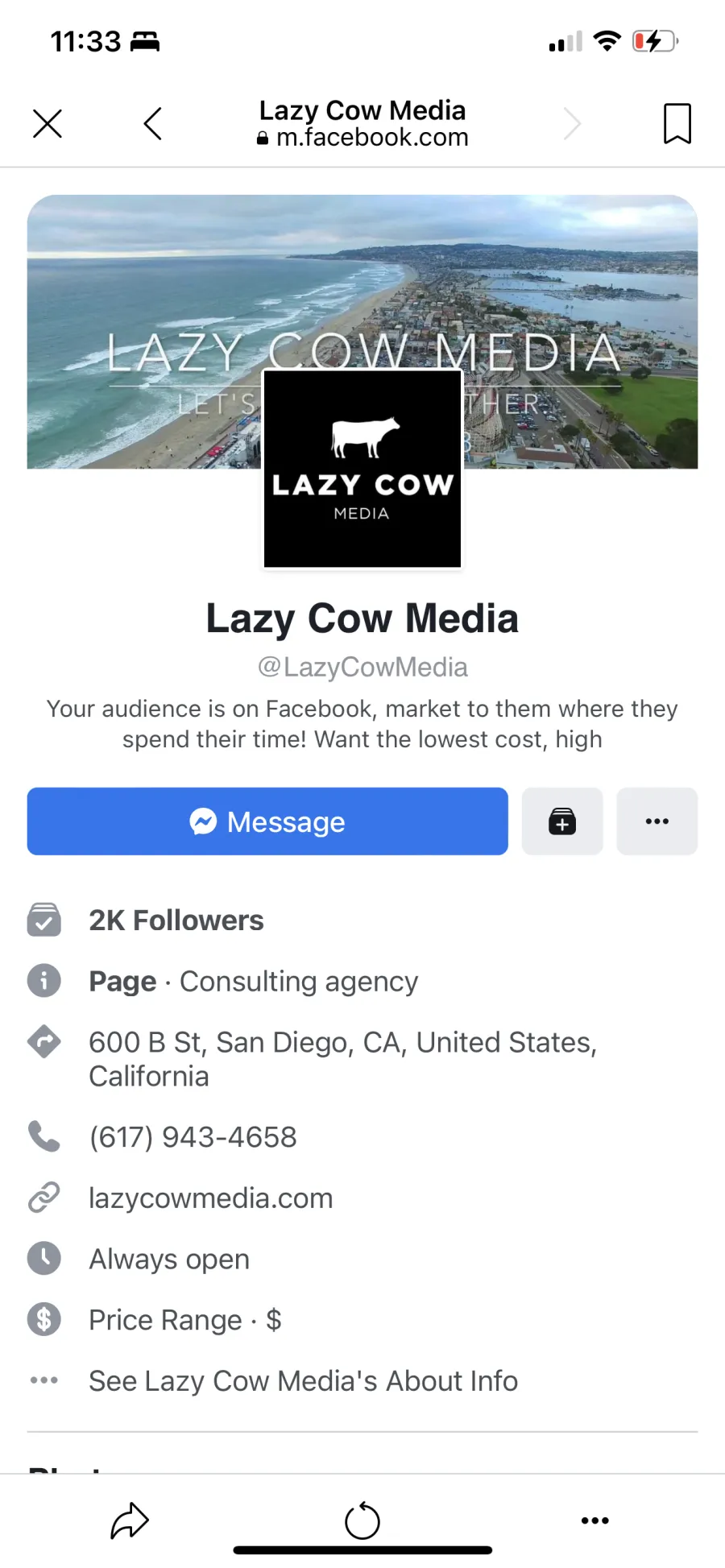Close the in-app browser

coord(48,124)
